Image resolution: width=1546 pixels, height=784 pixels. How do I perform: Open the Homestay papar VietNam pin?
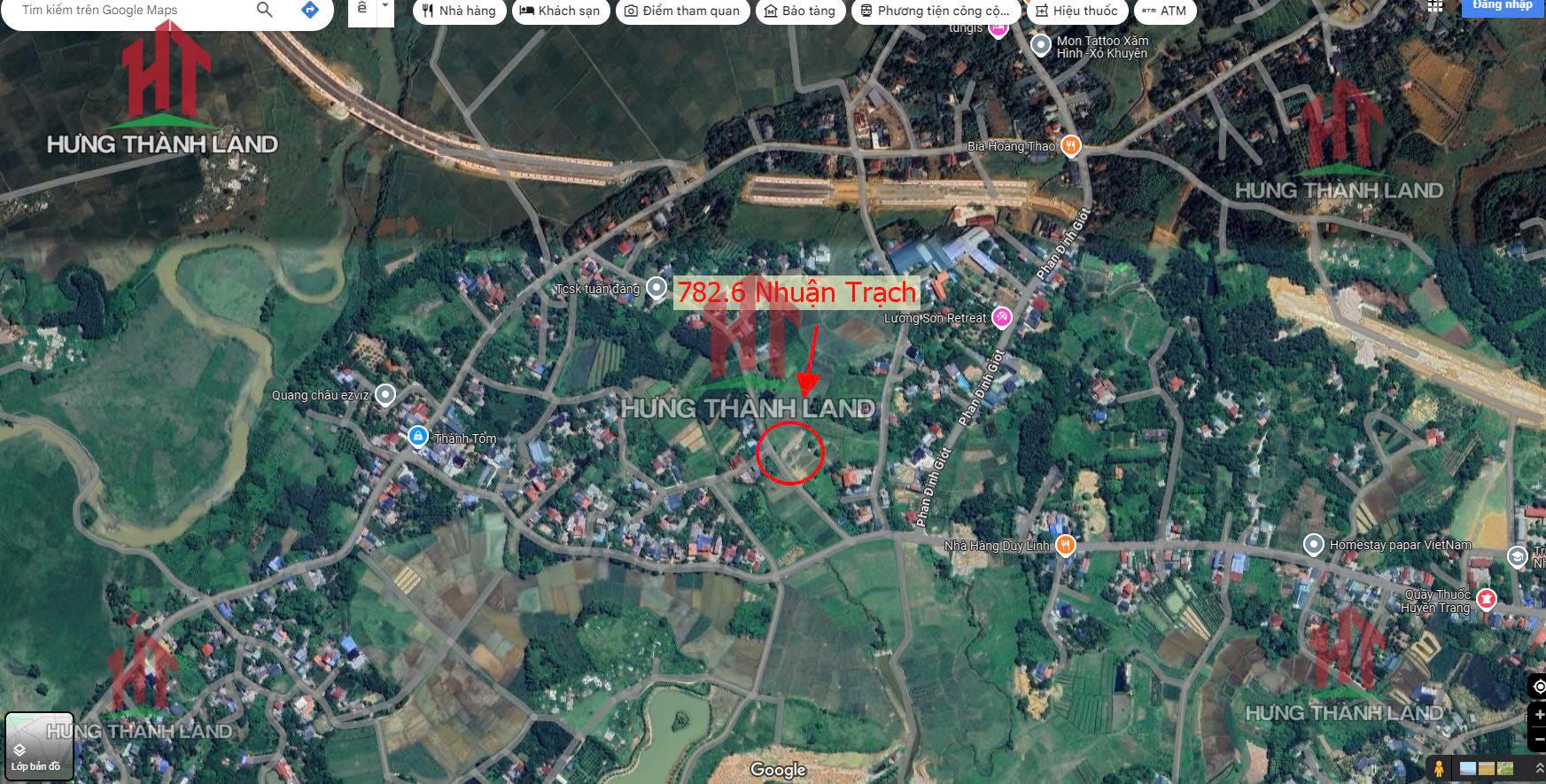[1314, 545]
